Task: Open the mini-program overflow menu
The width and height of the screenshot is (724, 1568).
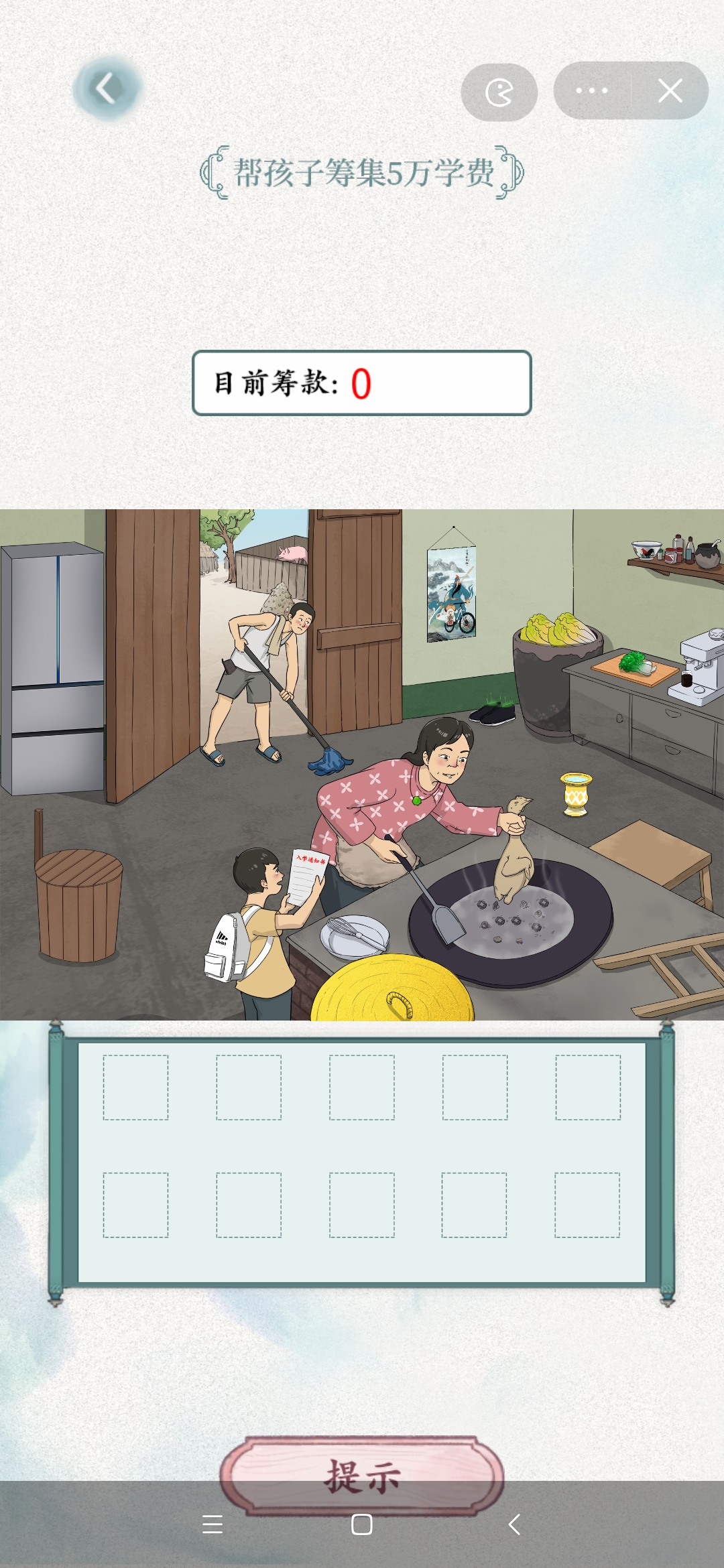Action: click(591, 90)
